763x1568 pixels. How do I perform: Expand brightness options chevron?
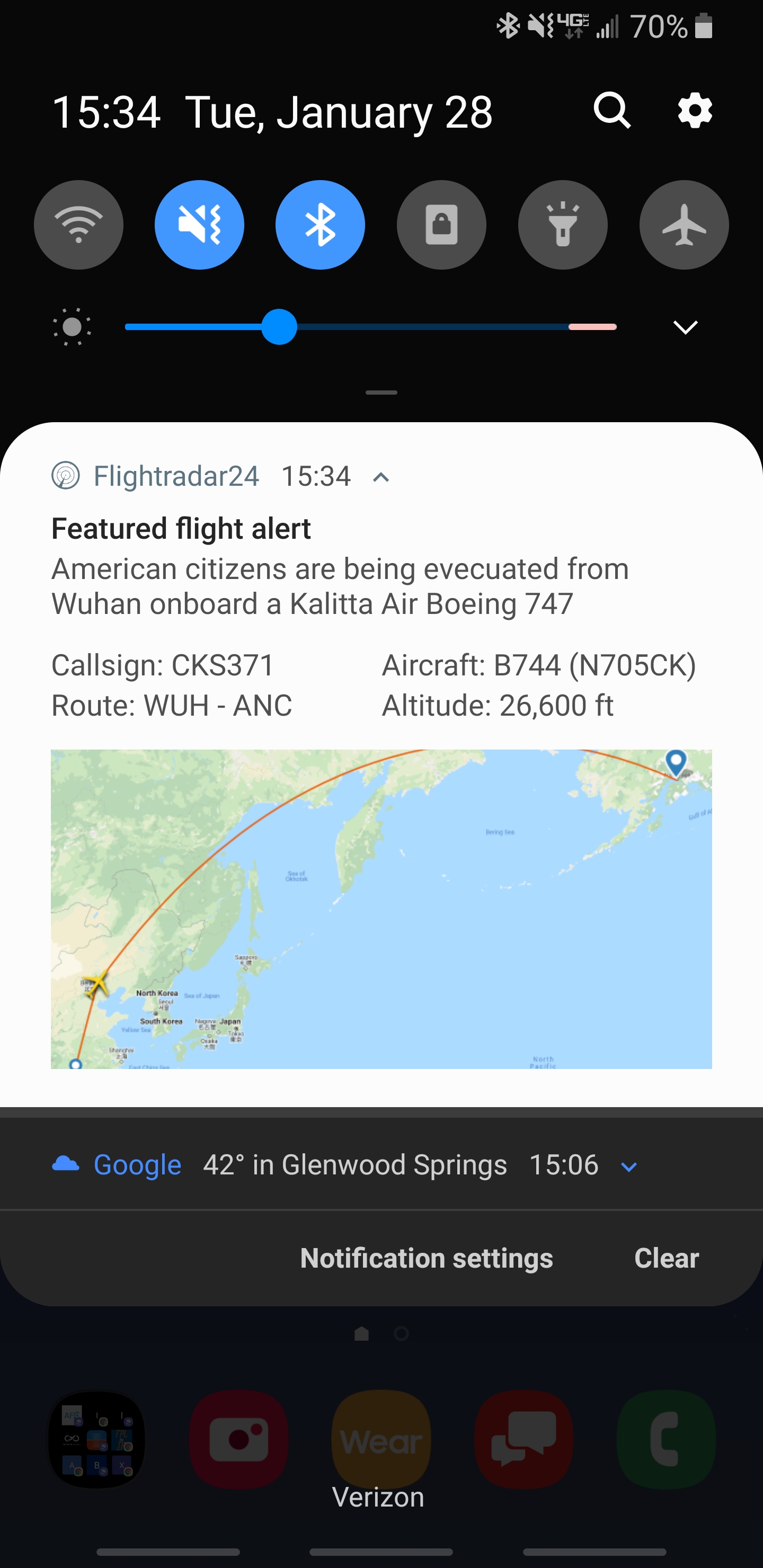685,327
